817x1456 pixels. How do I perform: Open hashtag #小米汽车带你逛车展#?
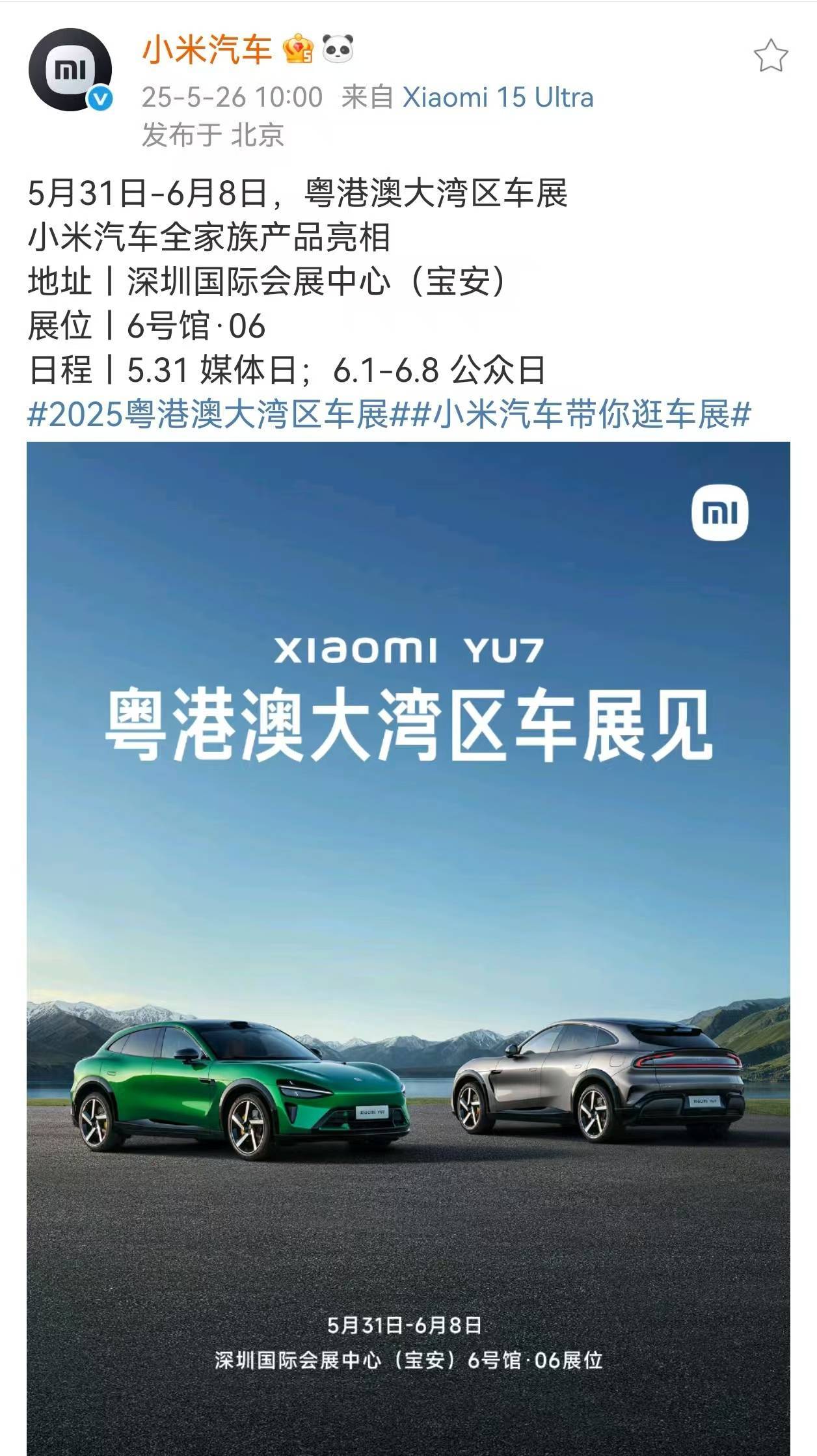[582, 414]
